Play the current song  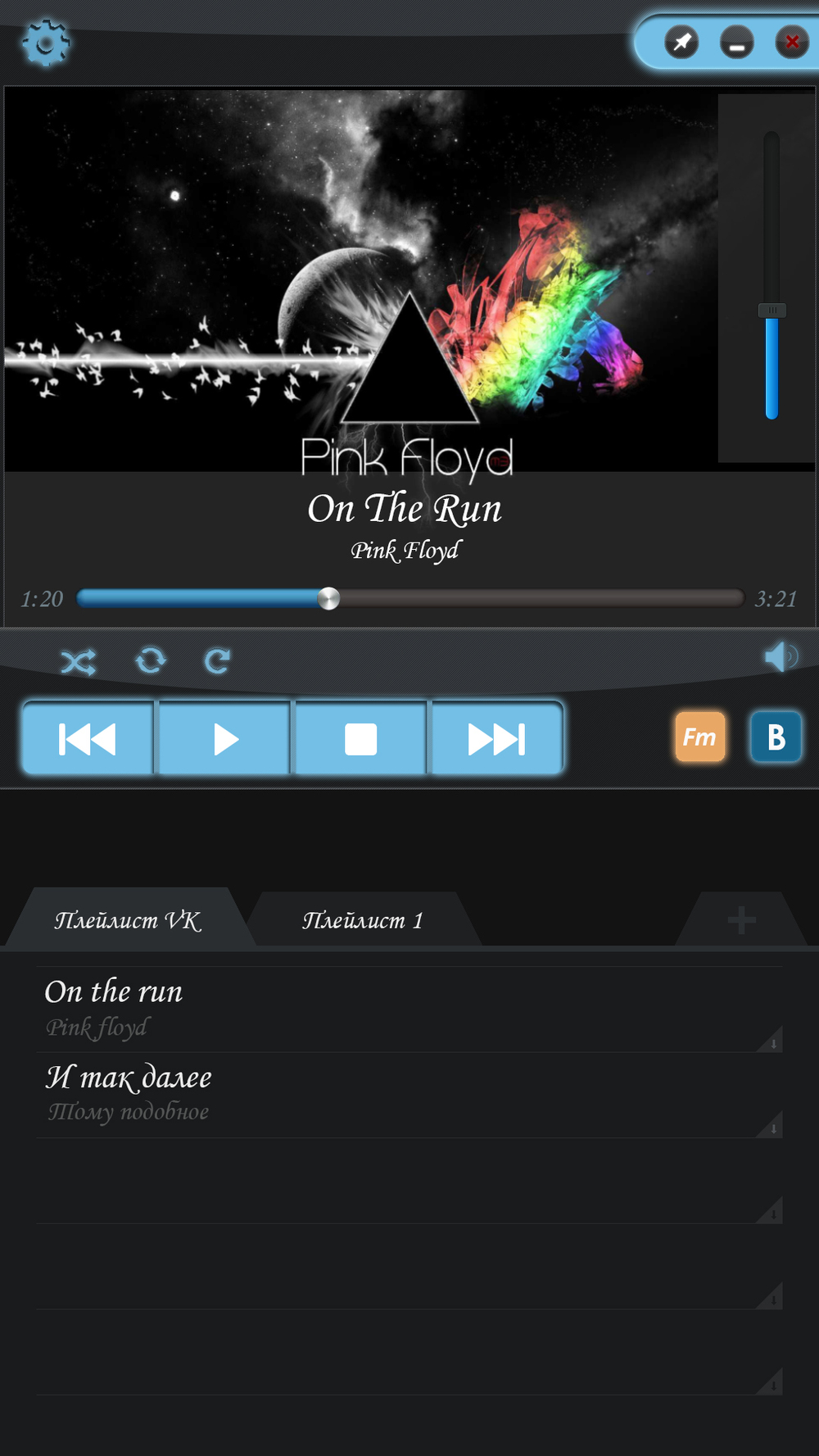[x=224, y=738]
